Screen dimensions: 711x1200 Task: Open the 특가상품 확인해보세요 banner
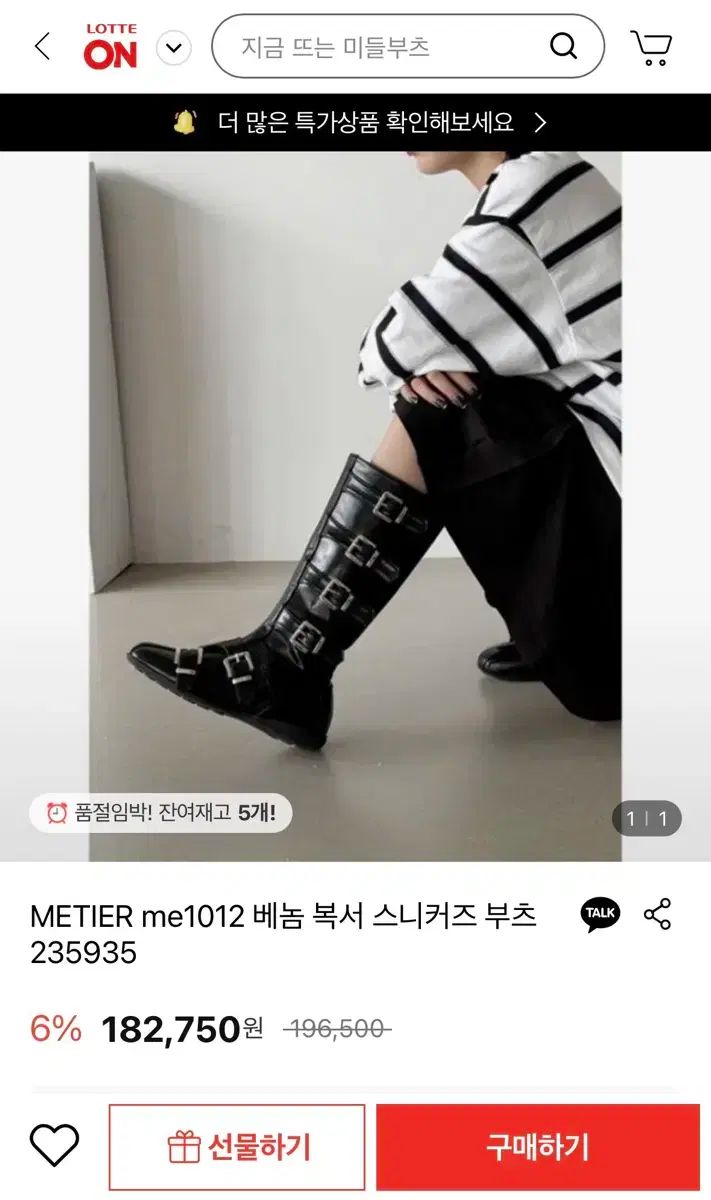click(355, 122)
